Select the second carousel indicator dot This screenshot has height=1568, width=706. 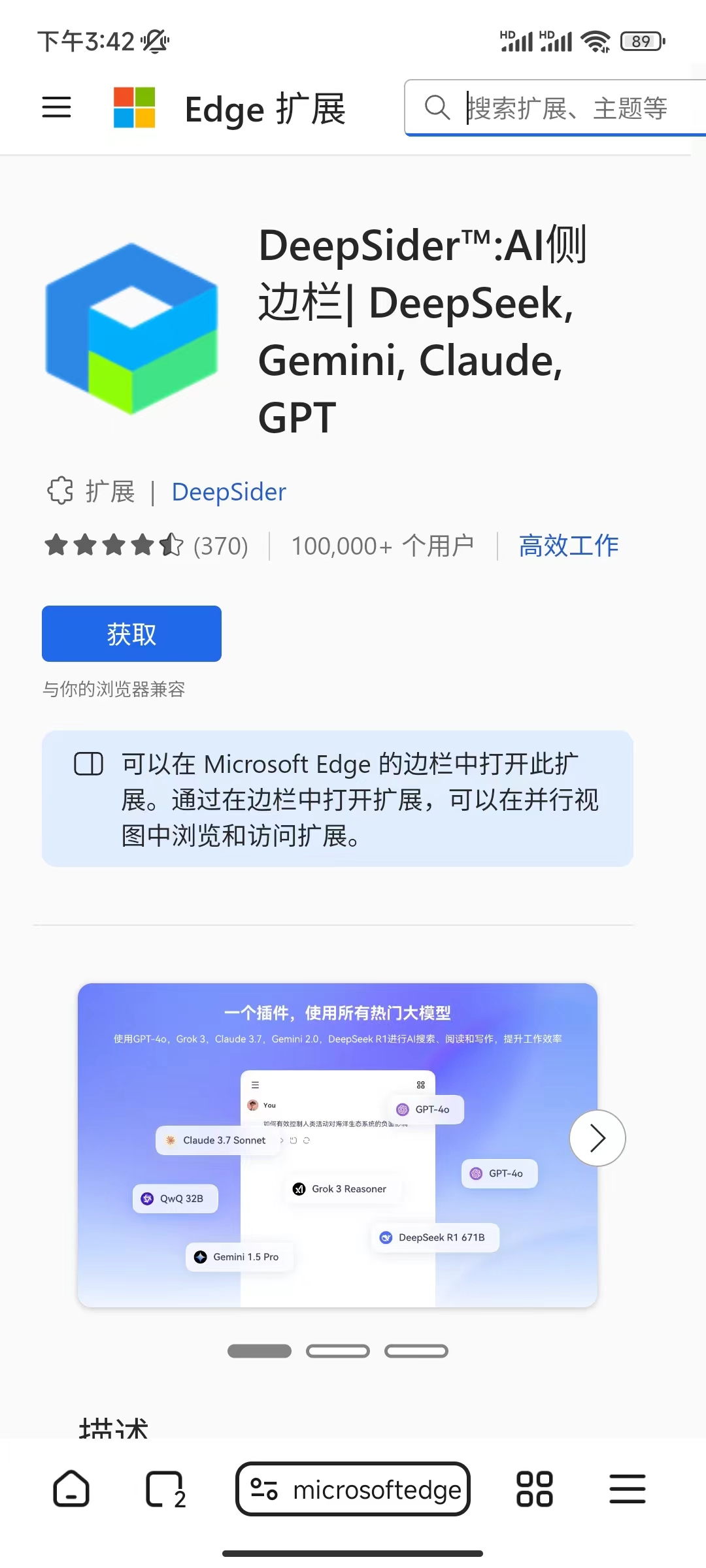pos(337,1350)
